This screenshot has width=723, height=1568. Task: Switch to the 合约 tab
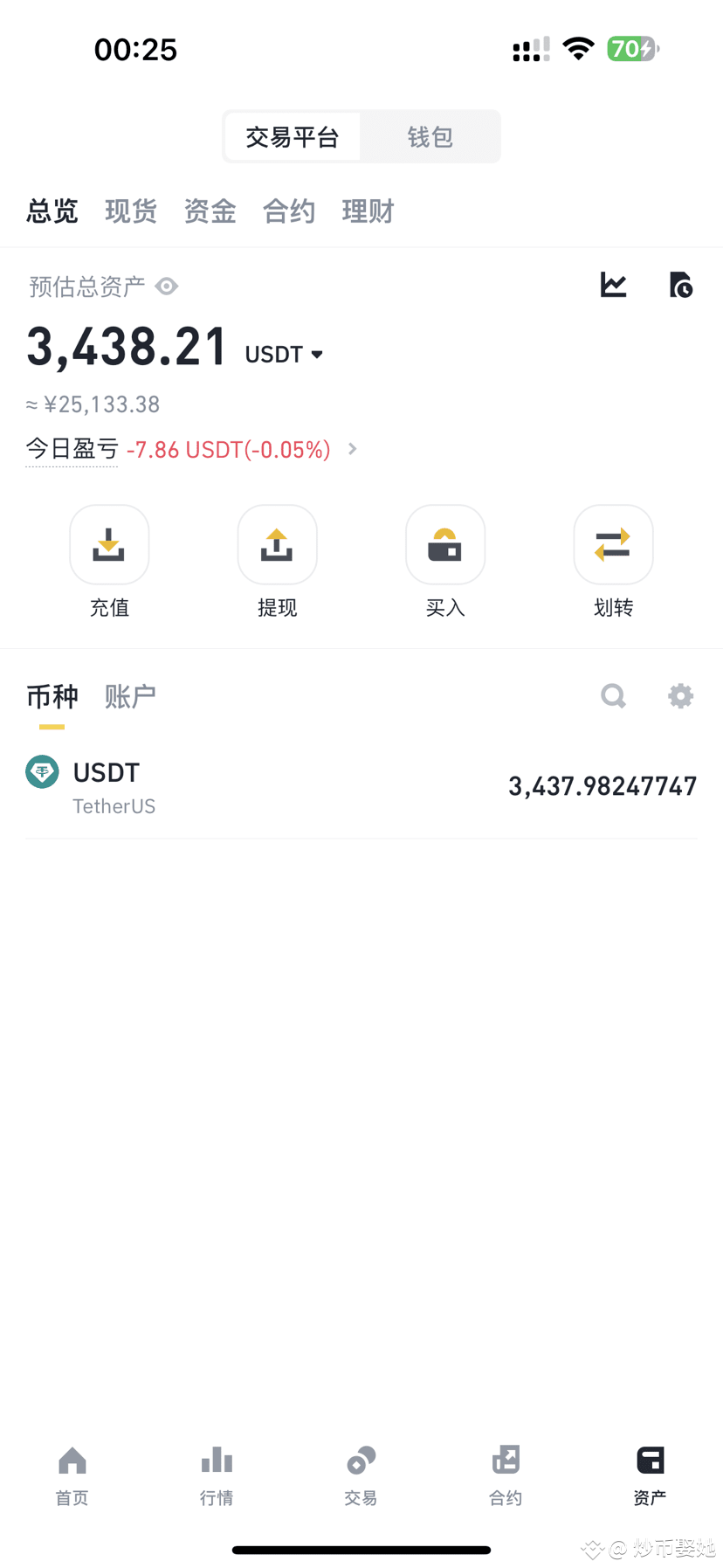(288, 211)
